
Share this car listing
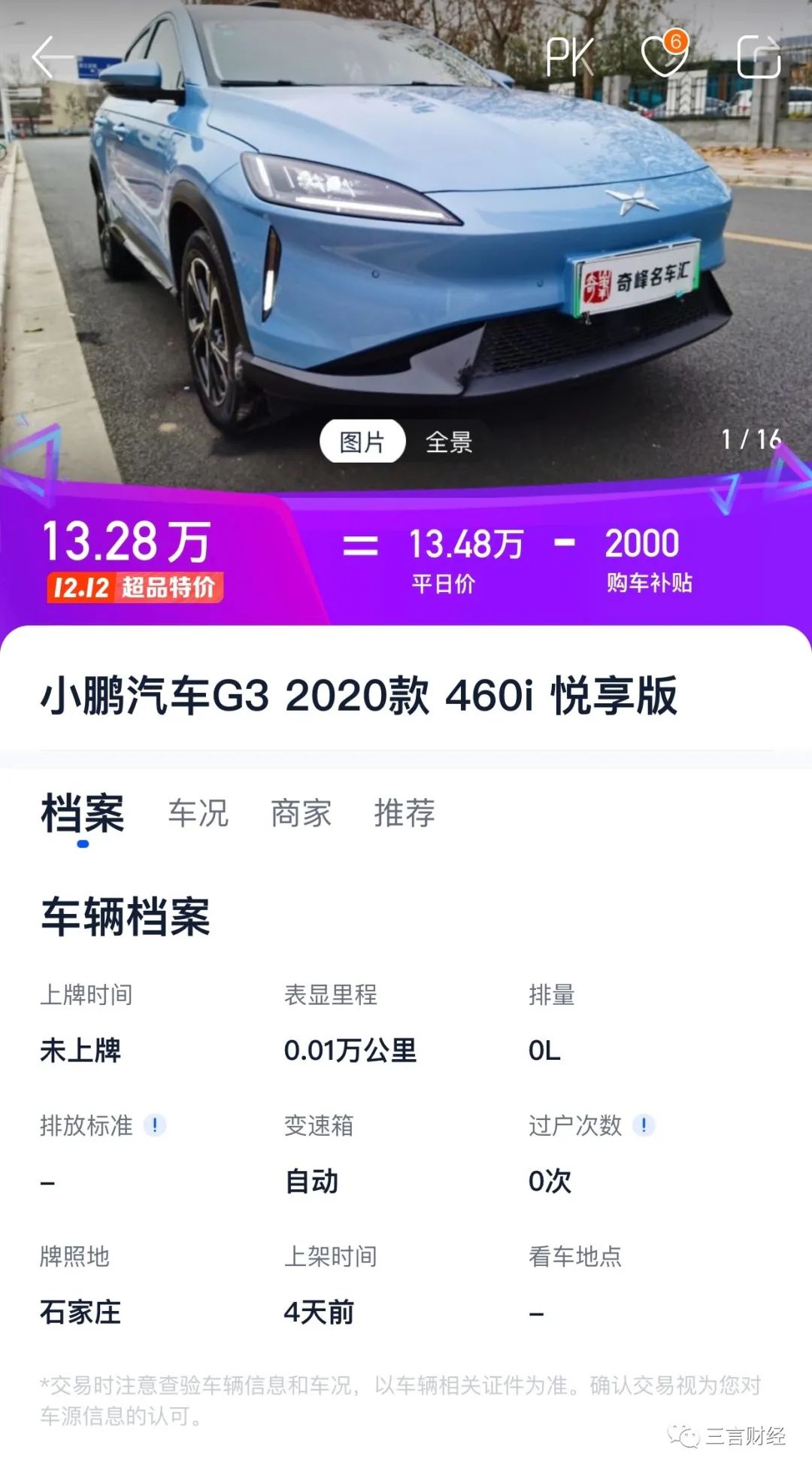click(x=758, y=57)
